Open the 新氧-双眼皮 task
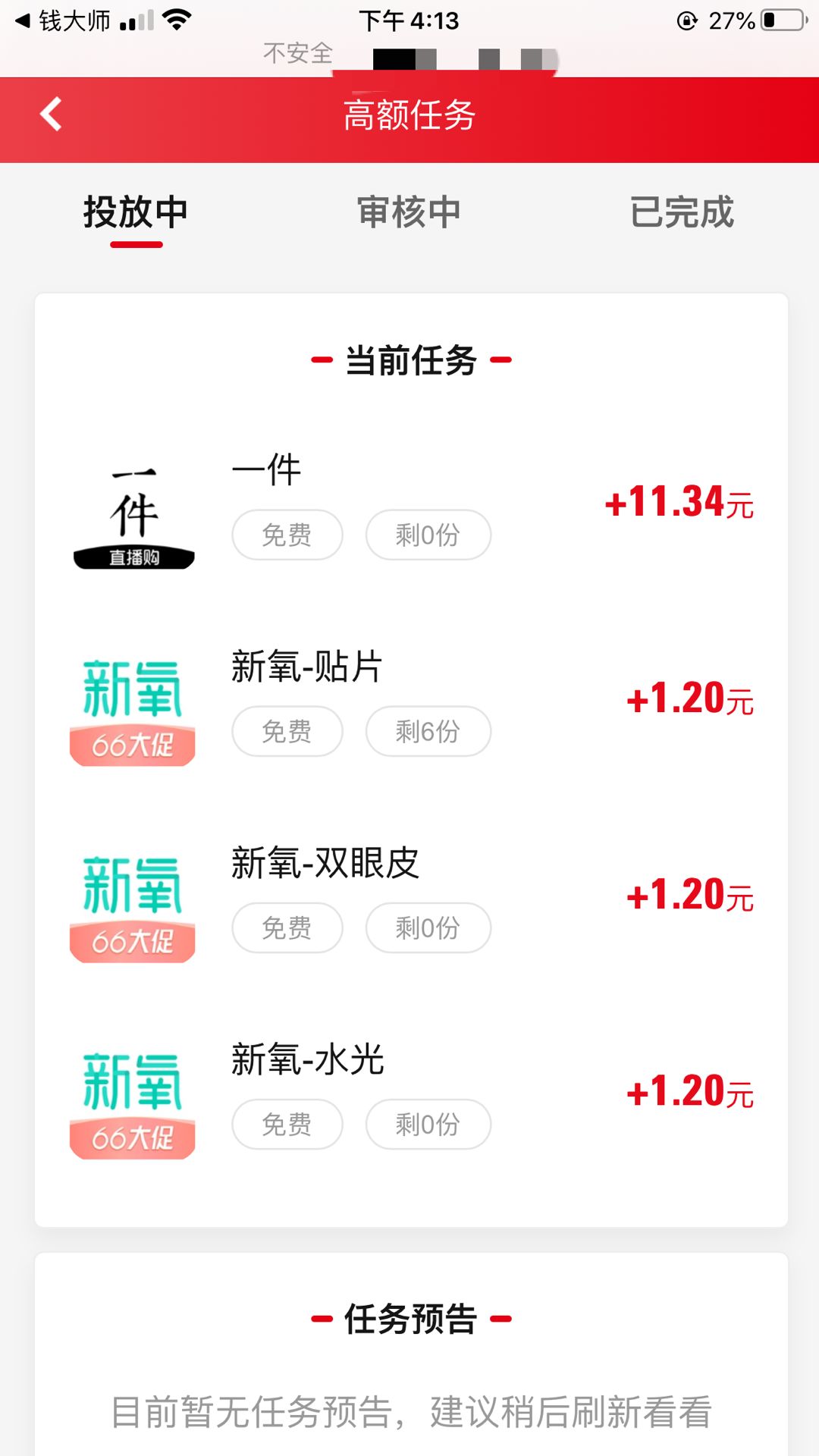 [411, 900]
